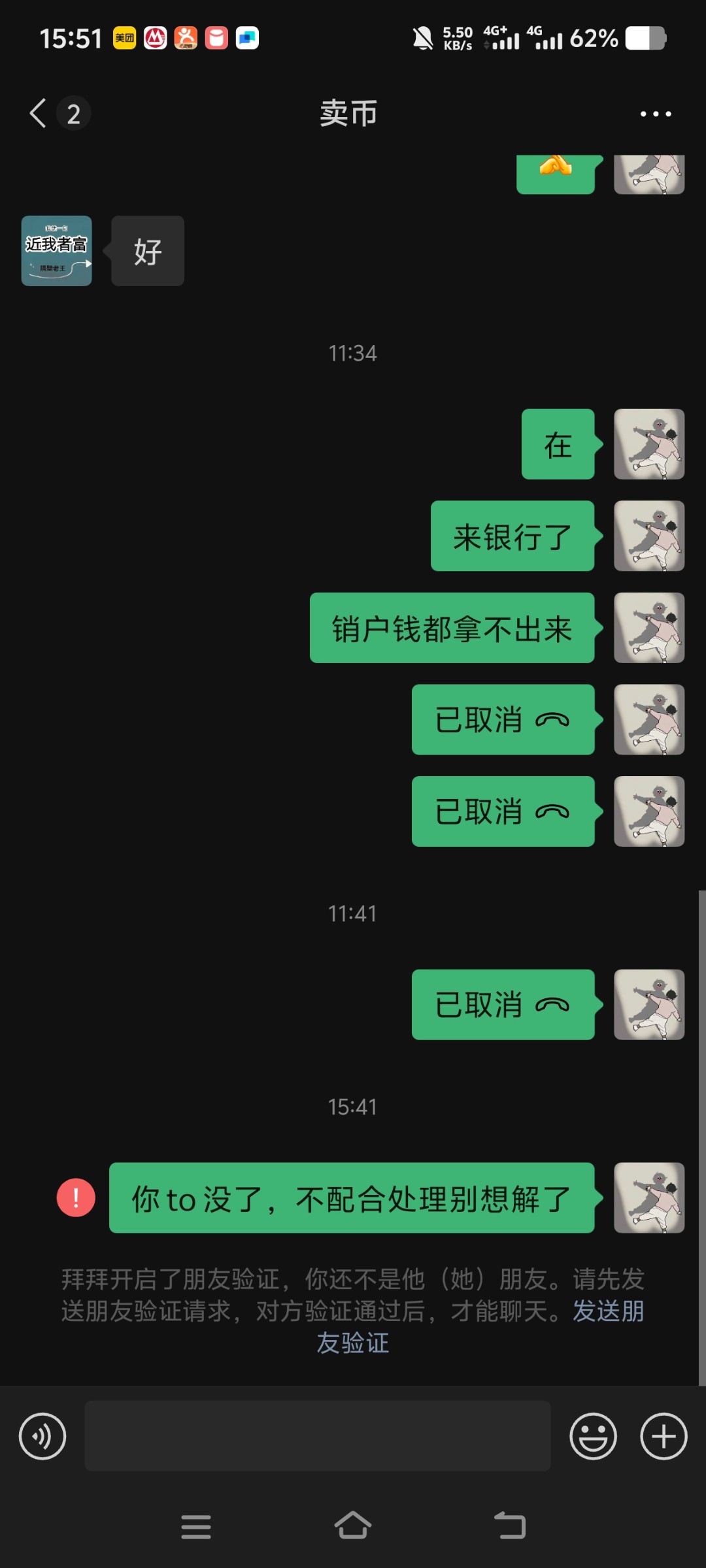Switch to voice message input
The image size is (706, 1568).
42,1436
